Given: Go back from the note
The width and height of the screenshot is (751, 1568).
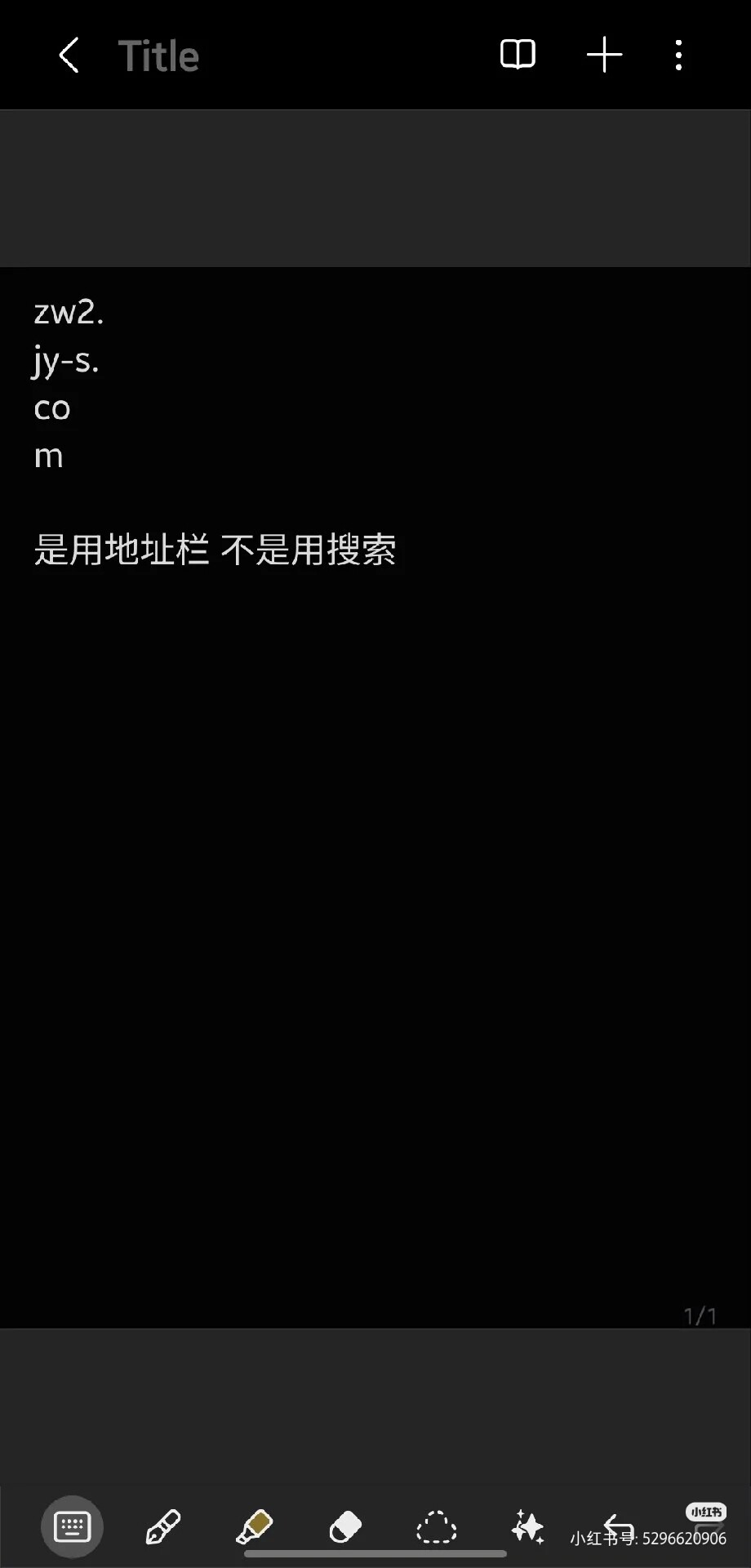Looking at the screenshot, I should tap(69, 56).
